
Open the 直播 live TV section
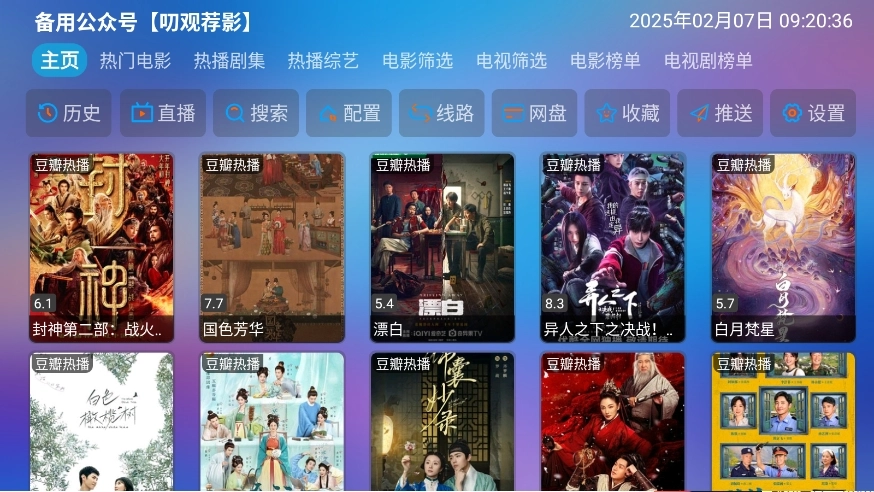click(163, 113)
